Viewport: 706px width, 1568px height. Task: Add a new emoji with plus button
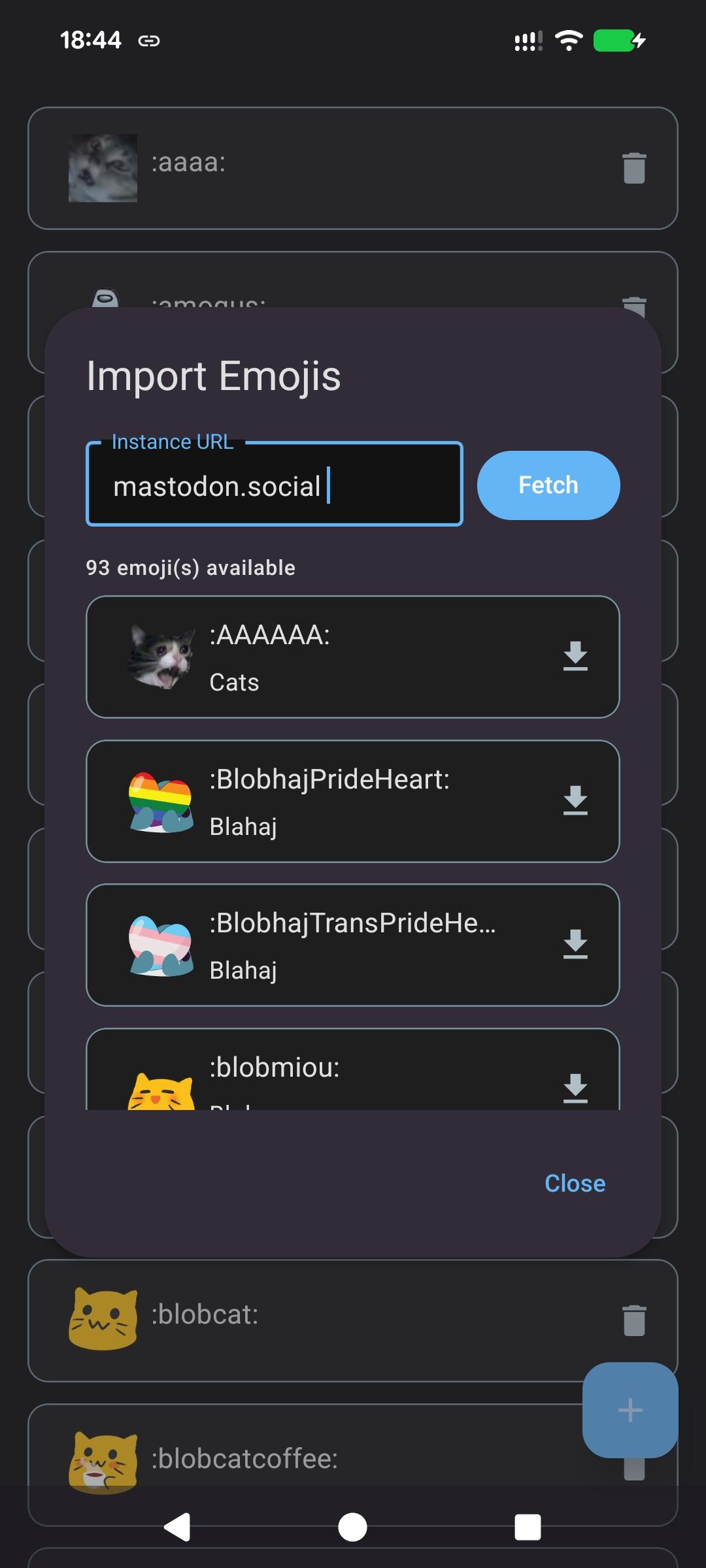(630, 1410)
